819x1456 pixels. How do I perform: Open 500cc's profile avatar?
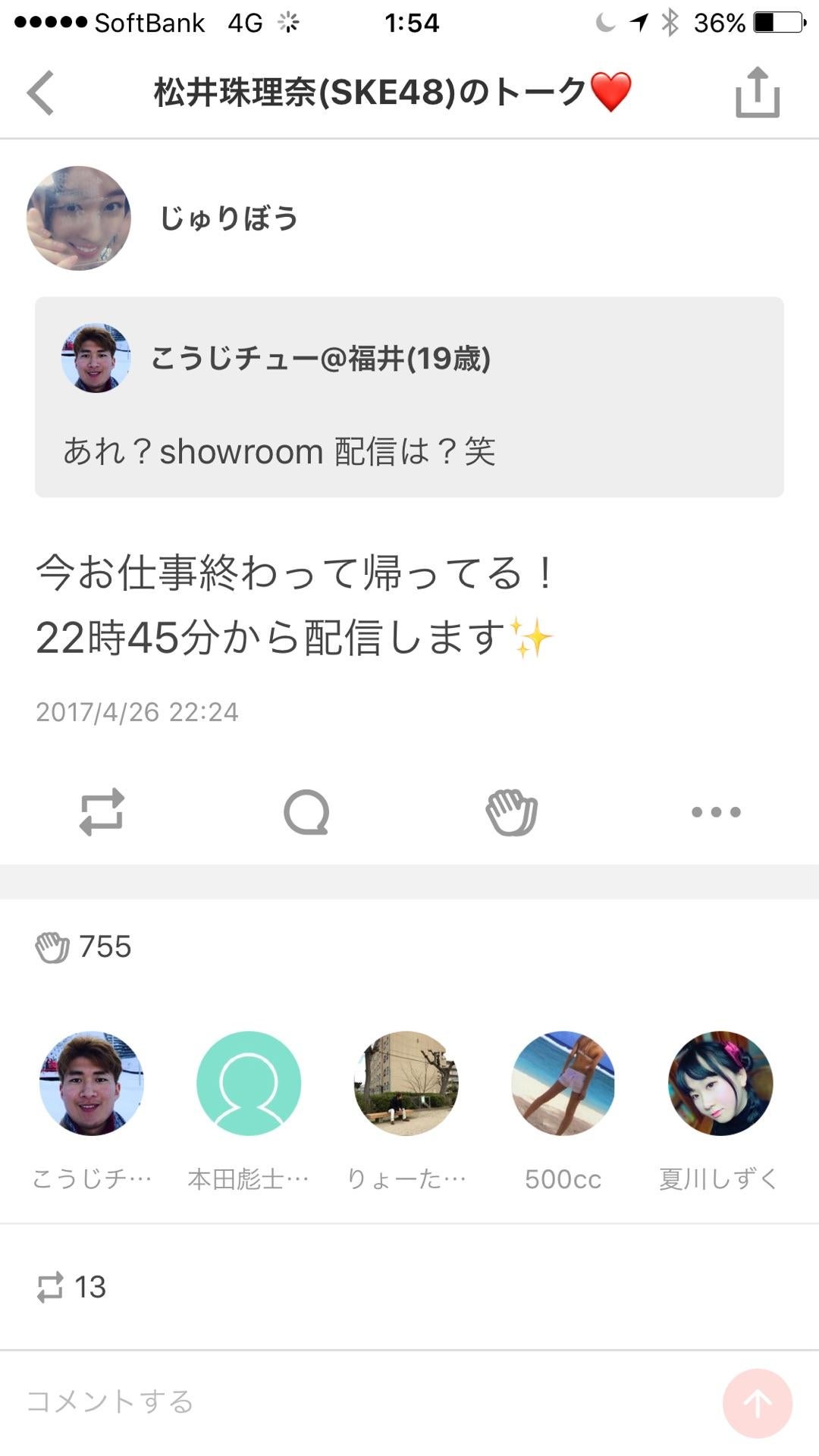(563, 1083)
